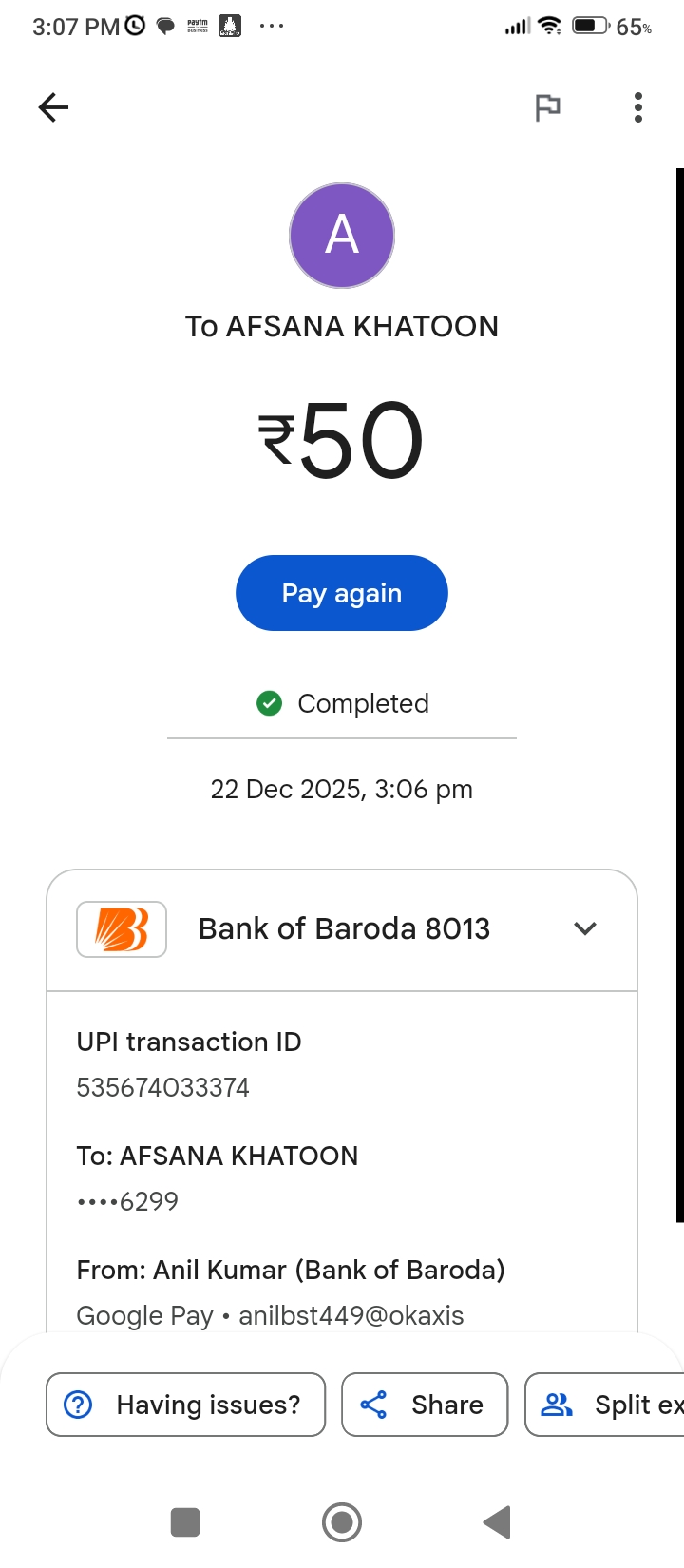
Task: Tap the Pay again button
Action: pos(342,593)
